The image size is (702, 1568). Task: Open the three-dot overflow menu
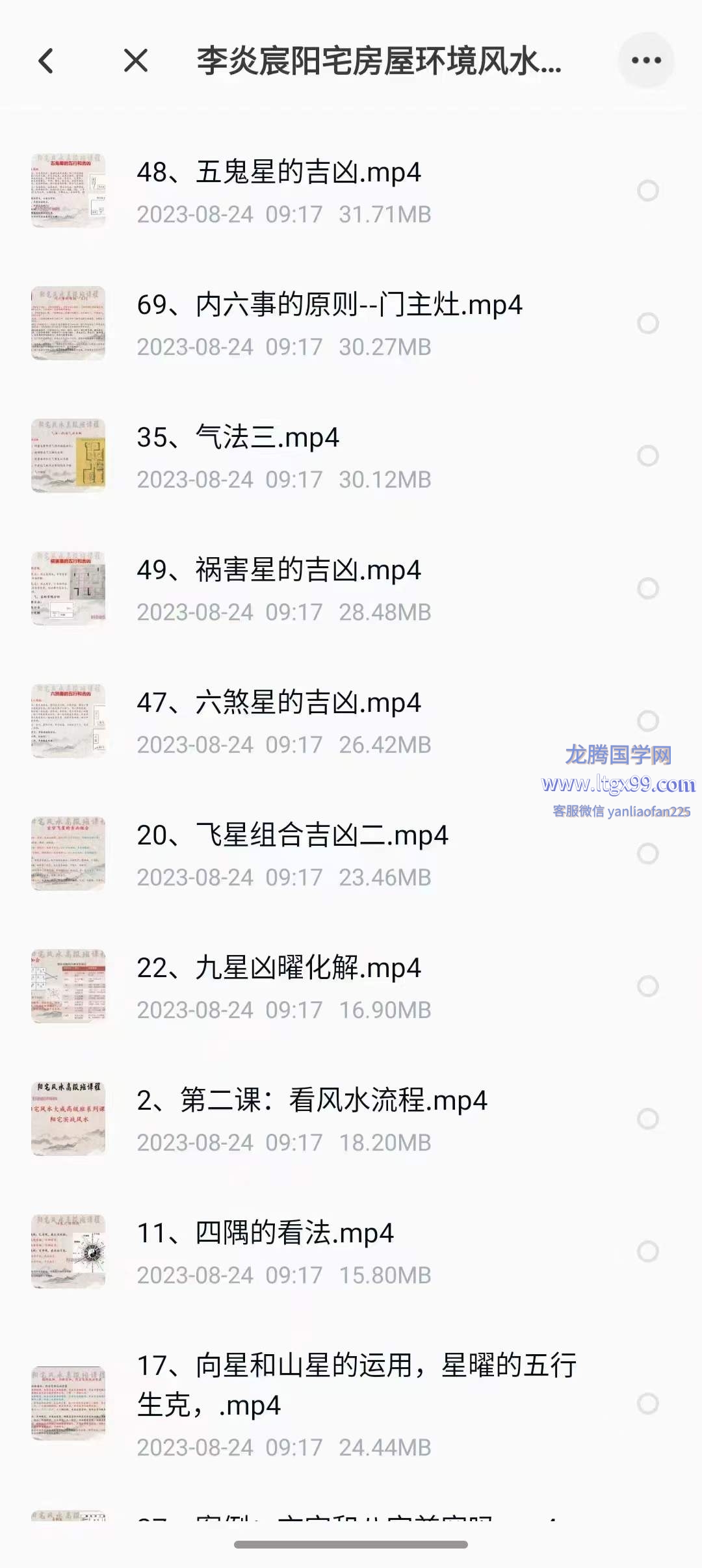tap(646, 60)
